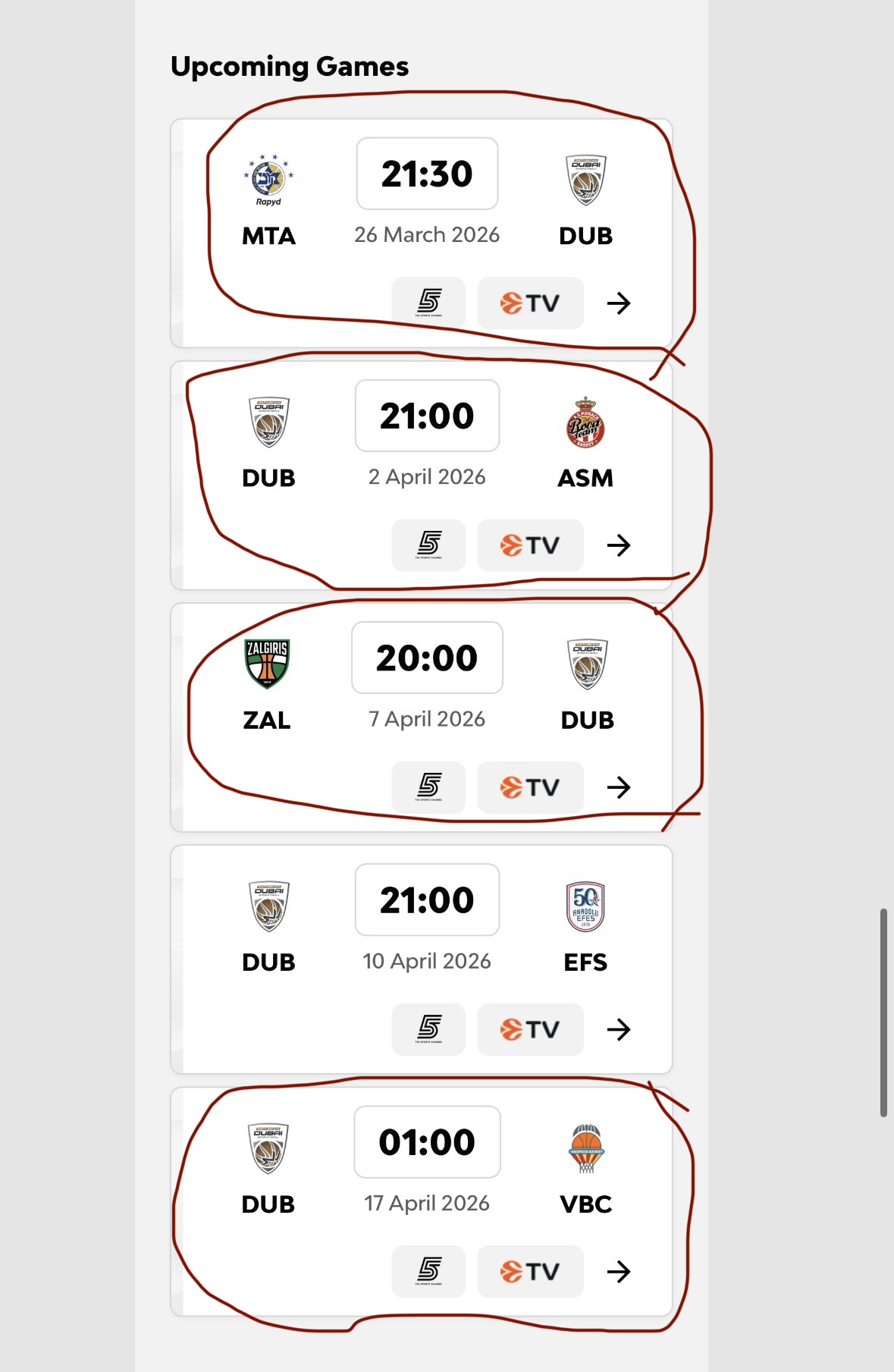The height and width of the screenshot is (1372, 894).
Task: Open the DUB vs VBC game arrow
Action: pyautogui.click(x=619, y=1271)
